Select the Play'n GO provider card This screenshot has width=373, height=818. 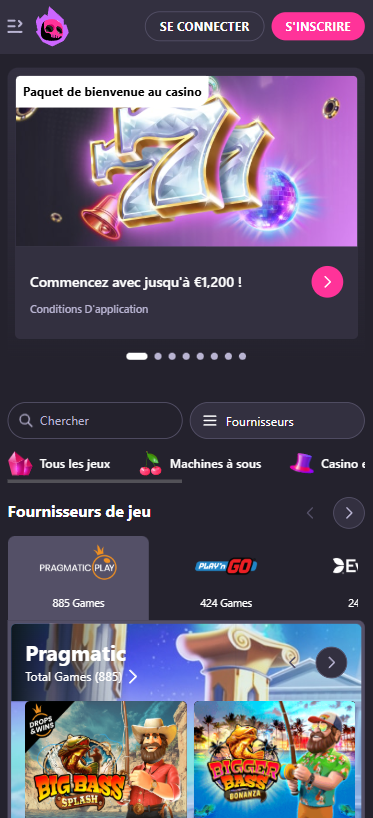point(226,578)
